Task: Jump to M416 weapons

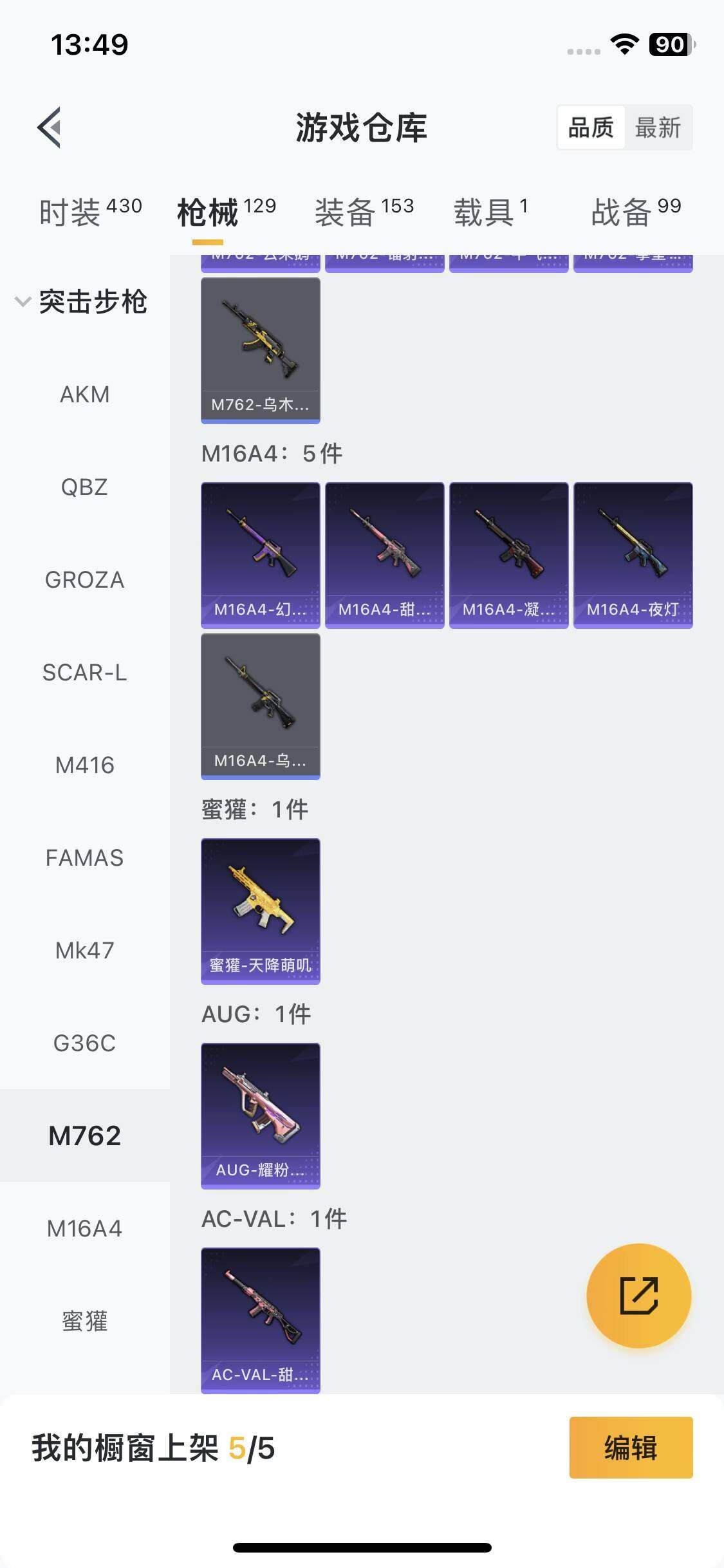Action: pos(84,765)
